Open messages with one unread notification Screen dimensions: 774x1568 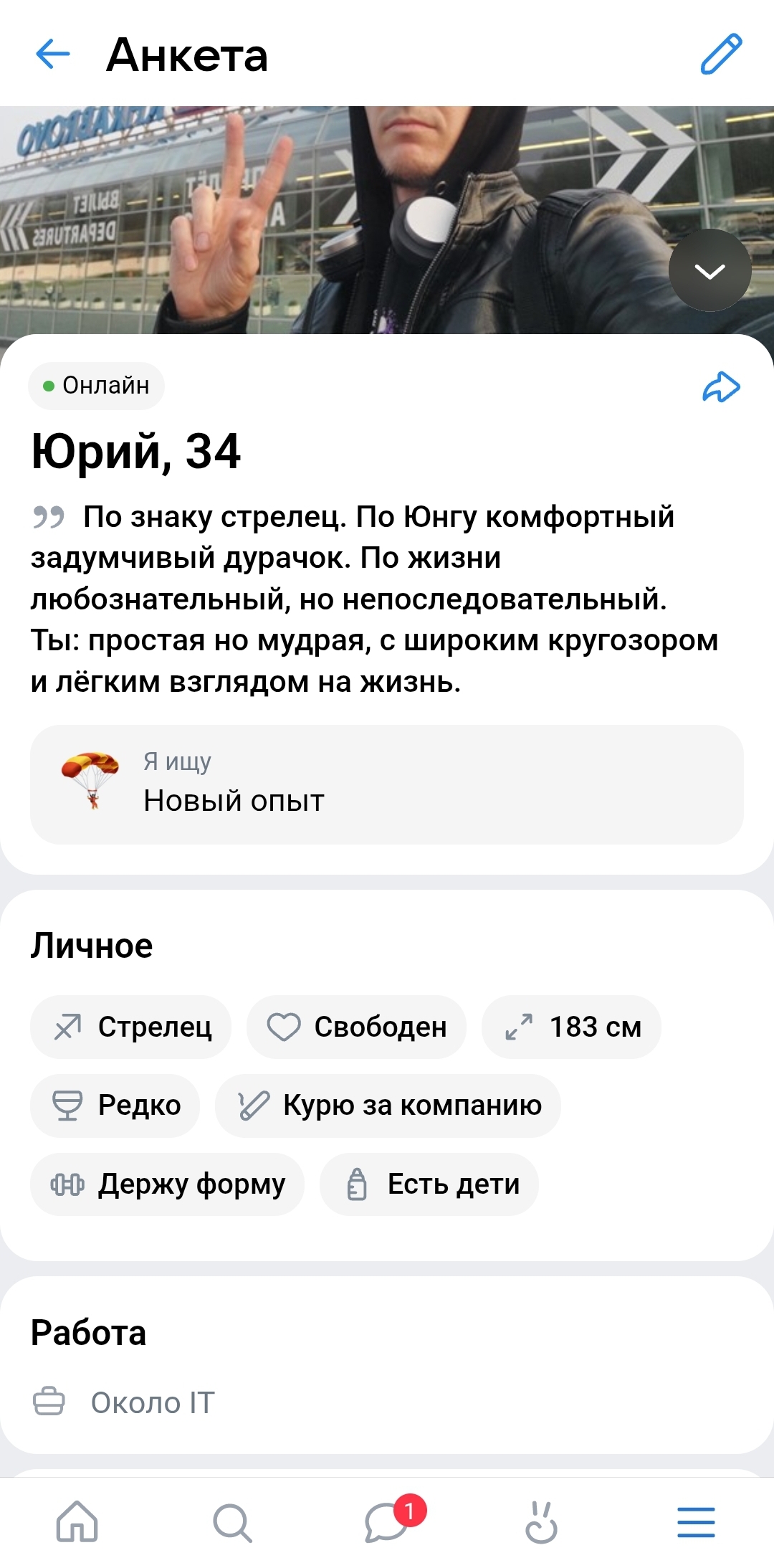388,1521
